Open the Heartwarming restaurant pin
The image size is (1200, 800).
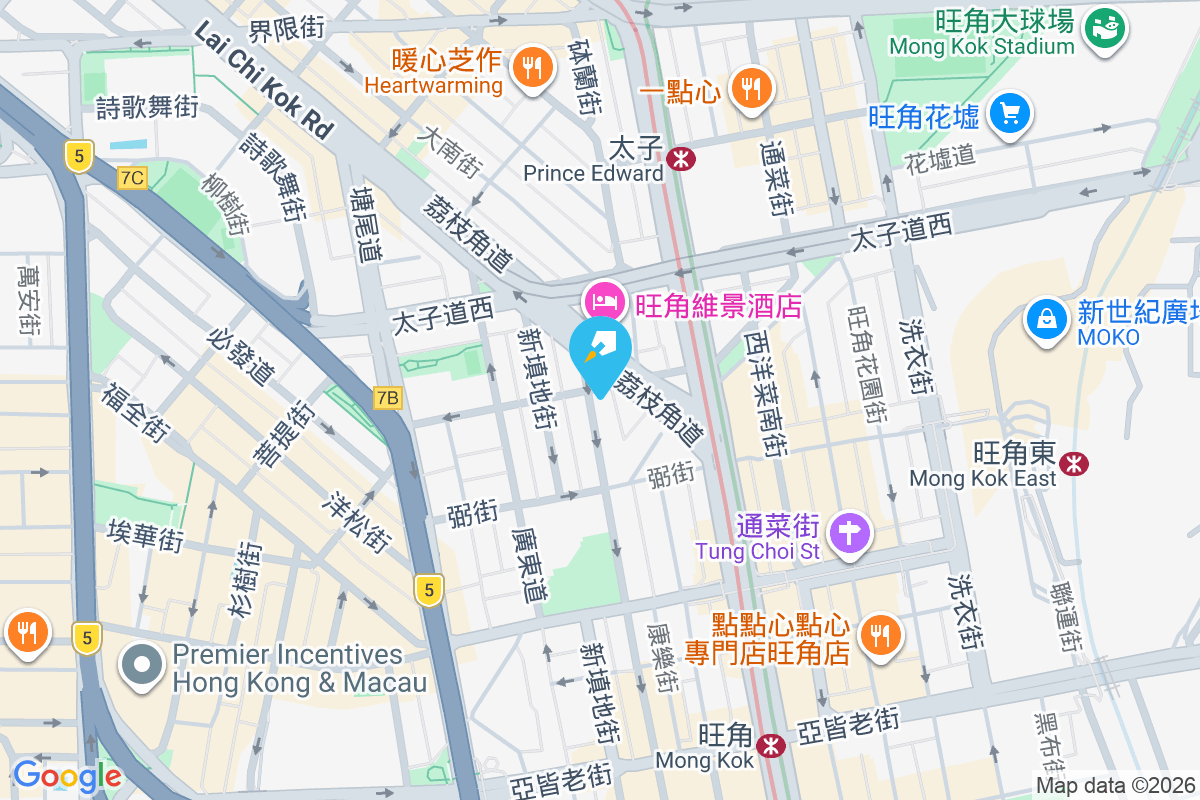click(x=533, y=66)
